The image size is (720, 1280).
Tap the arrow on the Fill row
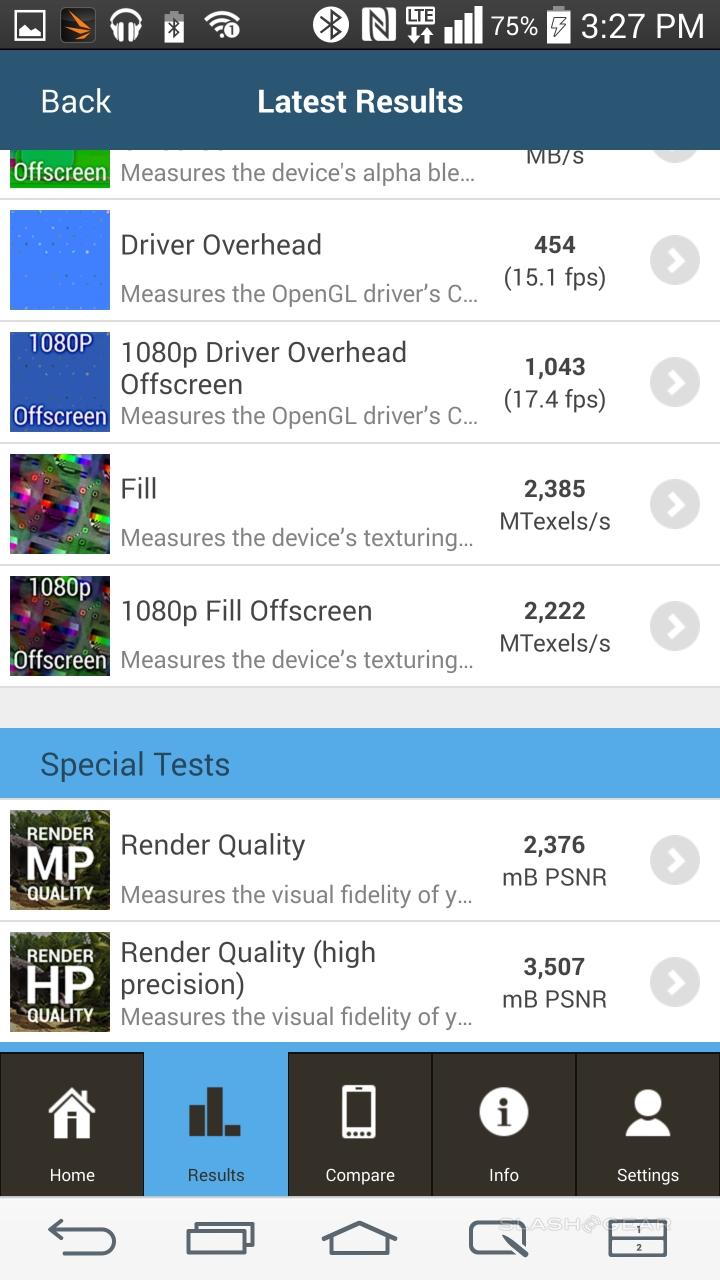point(674,505)
